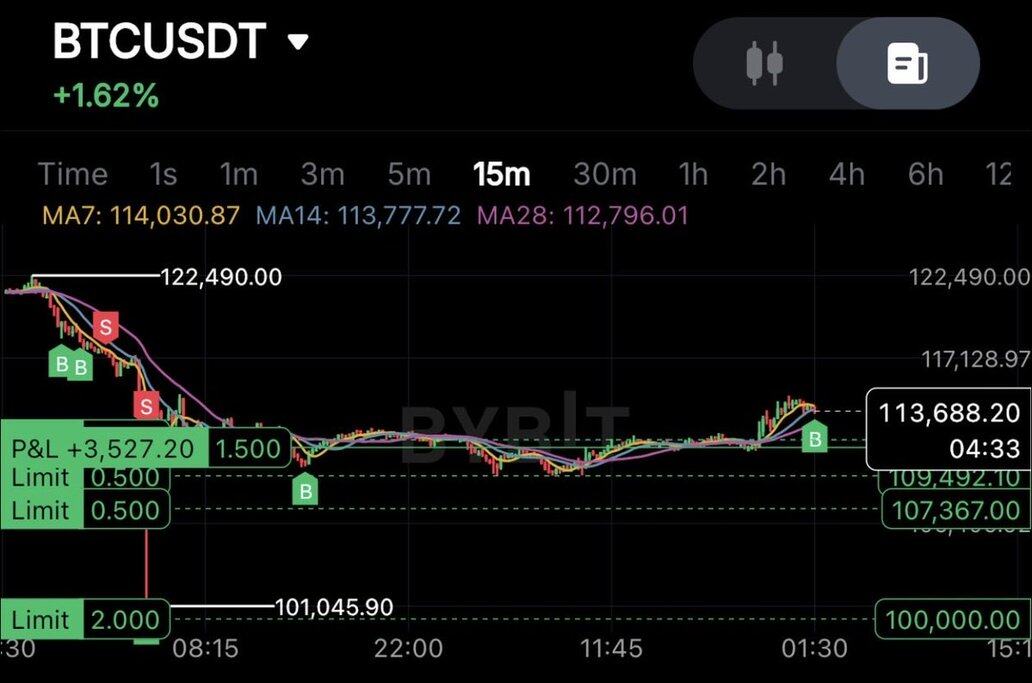Select the Time chart interval
1032x683 pixels.
[x=73, y=174]
